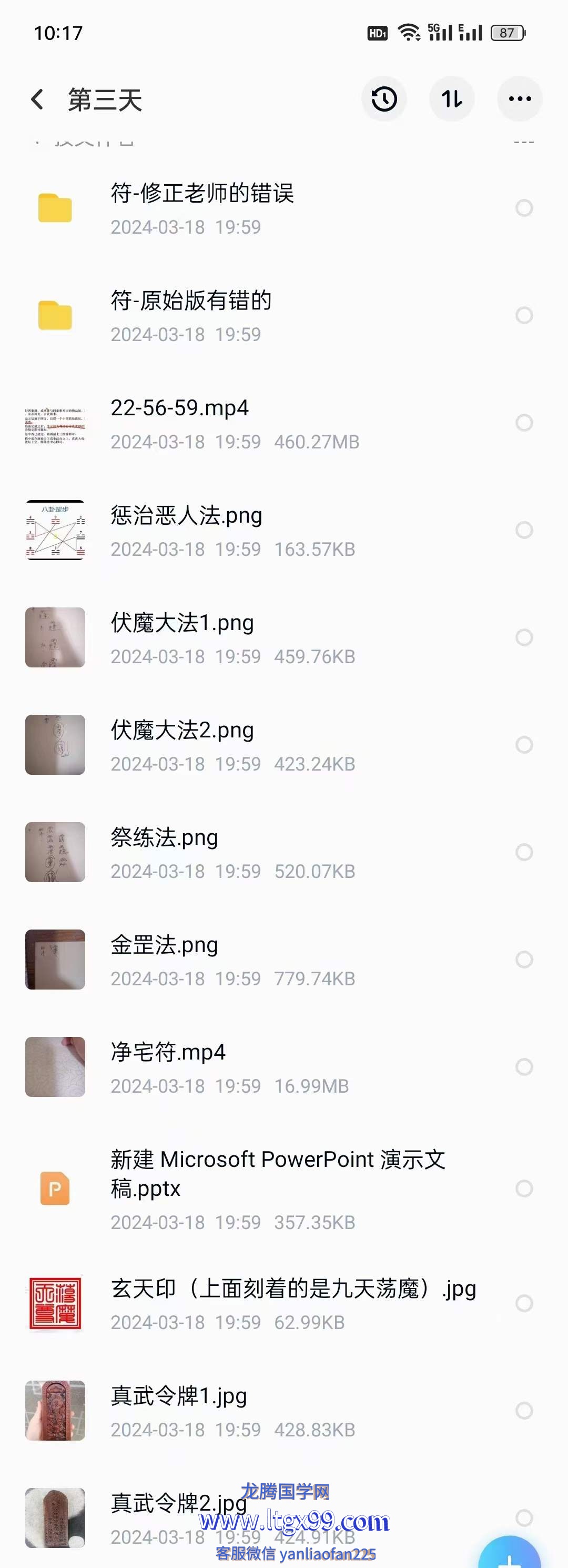The width and height of the screenshot is (568, 1568).
Task: Select the checkbox for 金罡法.png
Action: pos(524,960)
